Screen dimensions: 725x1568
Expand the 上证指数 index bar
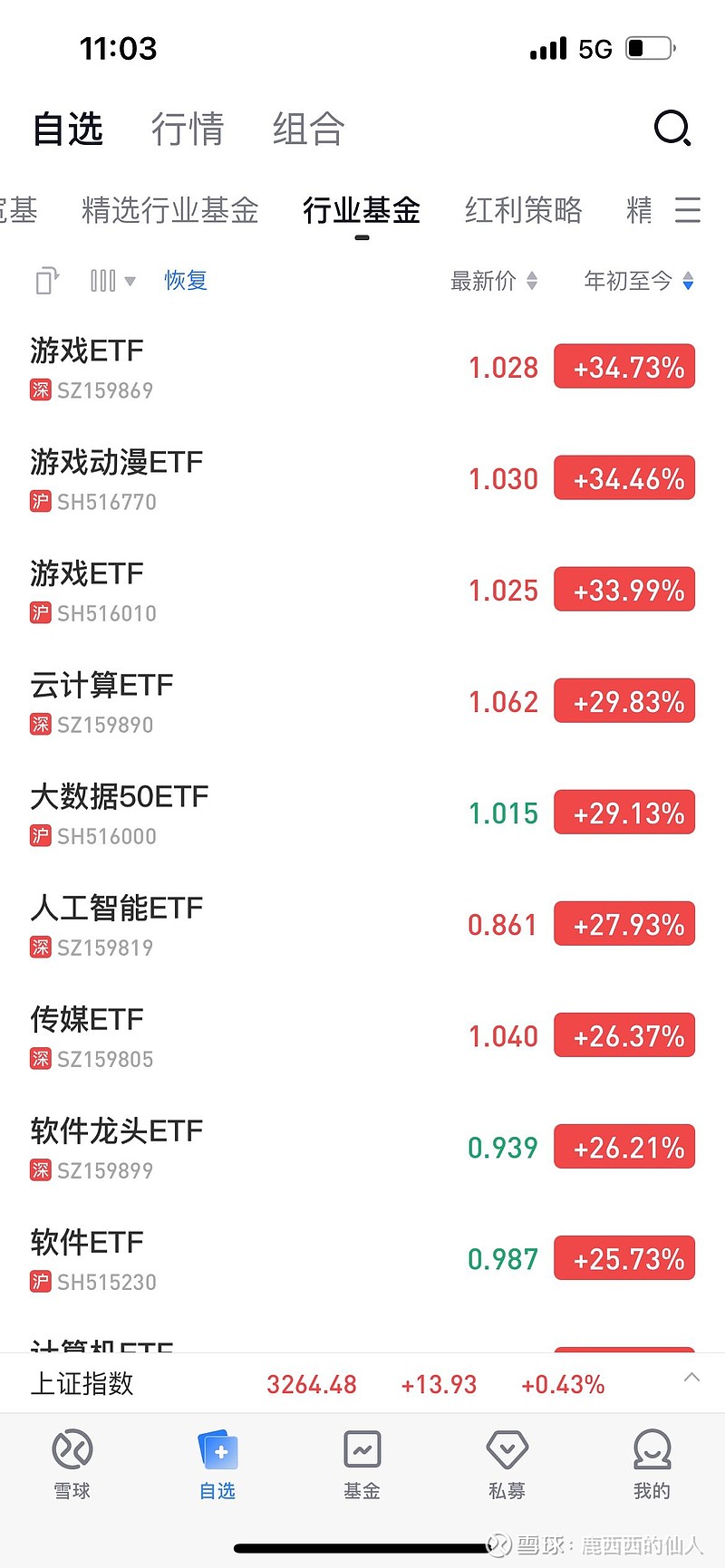click(691, 1378)
